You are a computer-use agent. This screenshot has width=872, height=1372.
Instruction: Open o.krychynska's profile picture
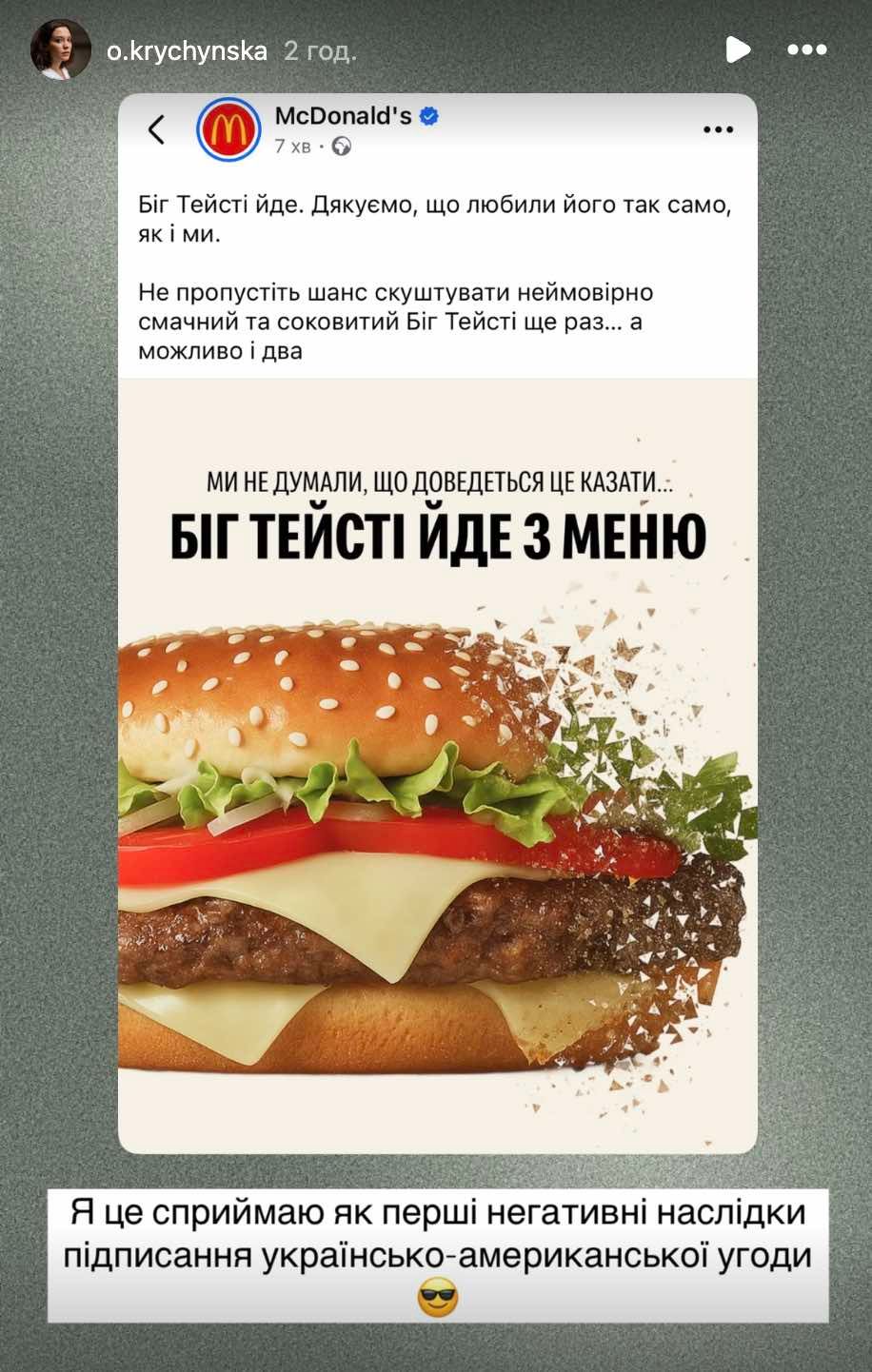click(x=60, y=49)
